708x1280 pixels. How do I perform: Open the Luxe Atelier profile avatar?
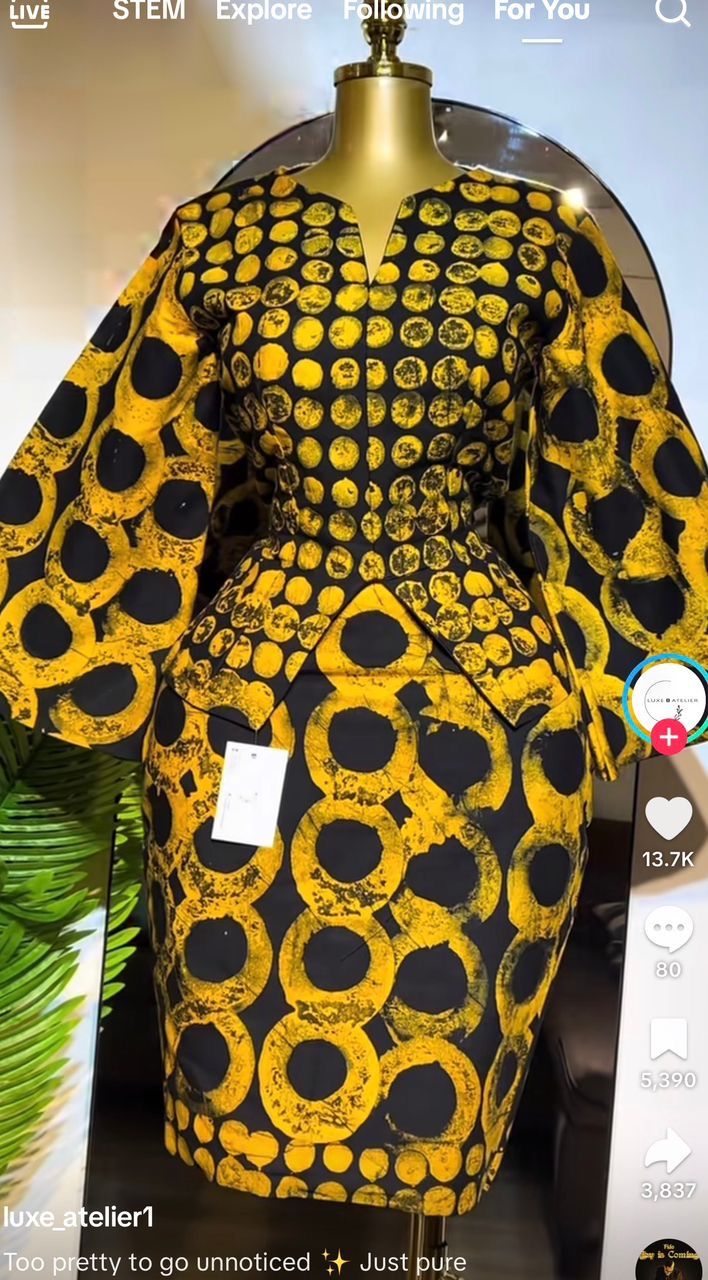[667, 697]
